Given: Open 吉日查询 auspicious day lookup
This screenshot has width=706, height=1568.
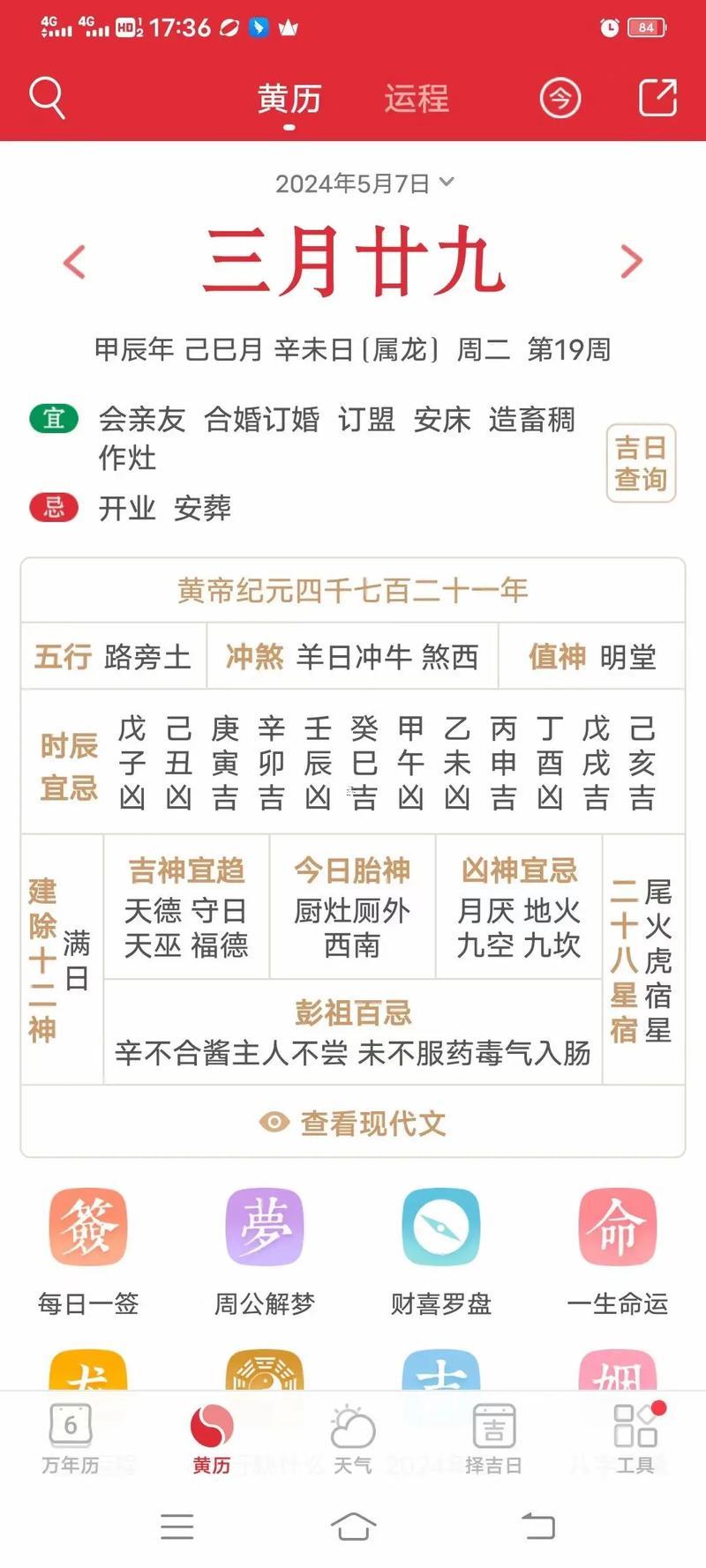Looking at the screenshot, I should (x=640, y=463).
